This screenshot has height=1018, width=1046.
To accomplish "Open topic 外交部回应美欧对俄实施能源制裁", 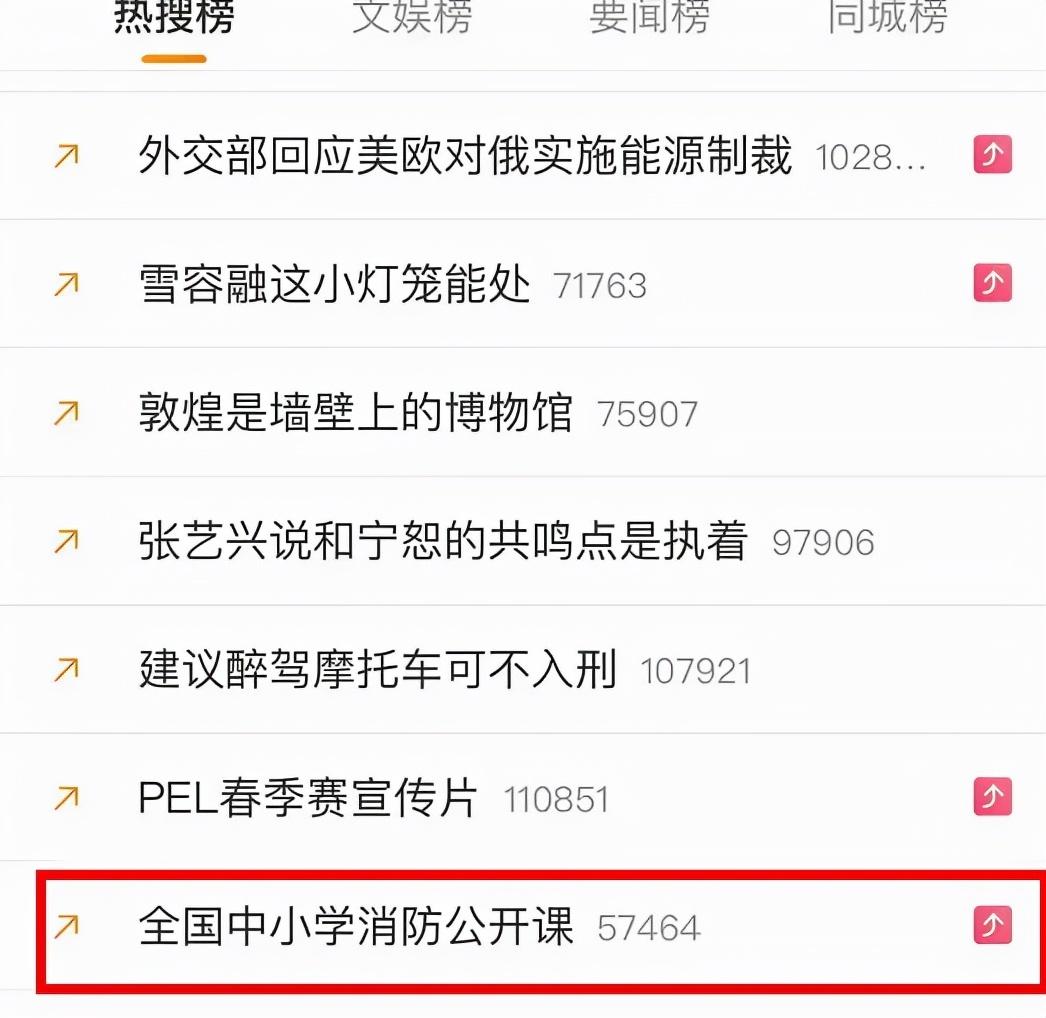I will [465, 157].
